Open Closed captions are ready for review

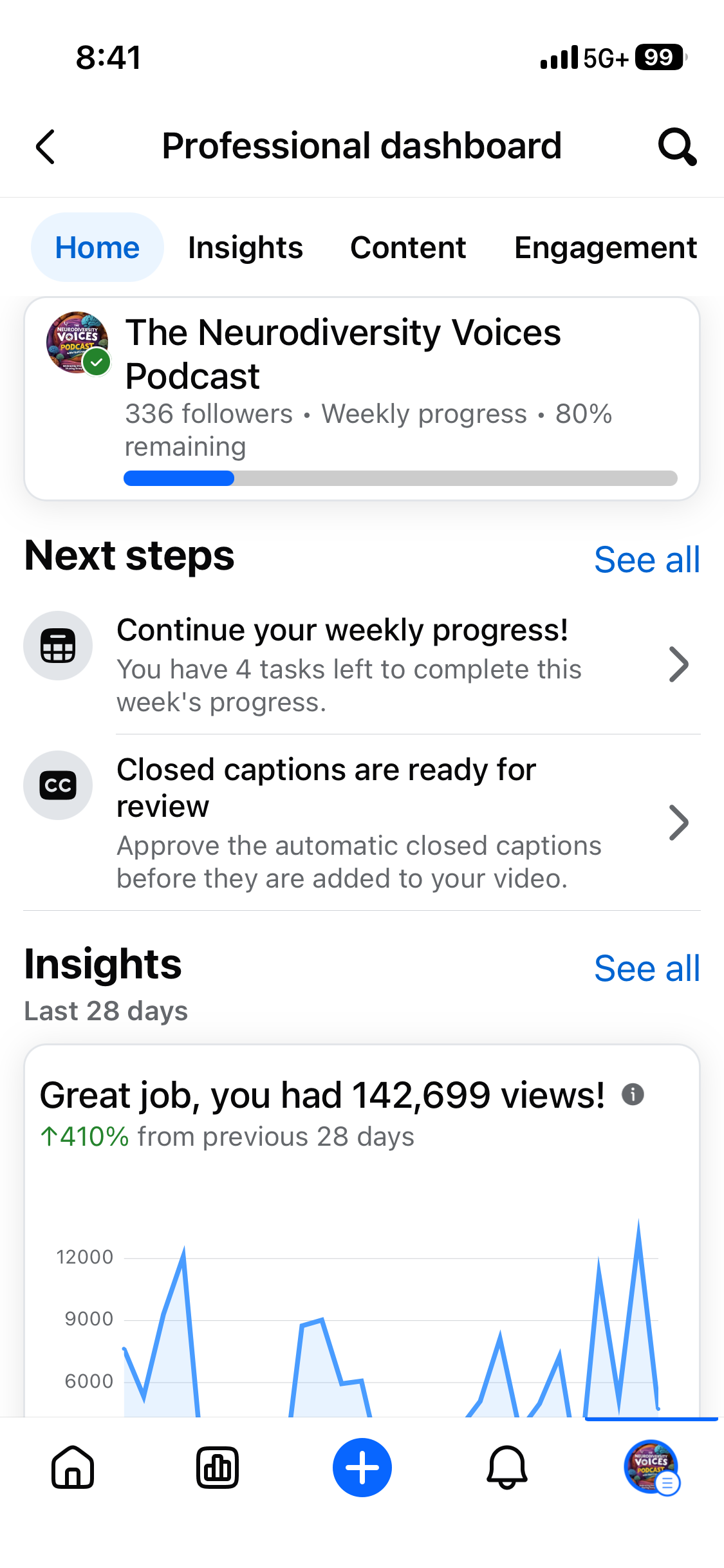point(362,823)
